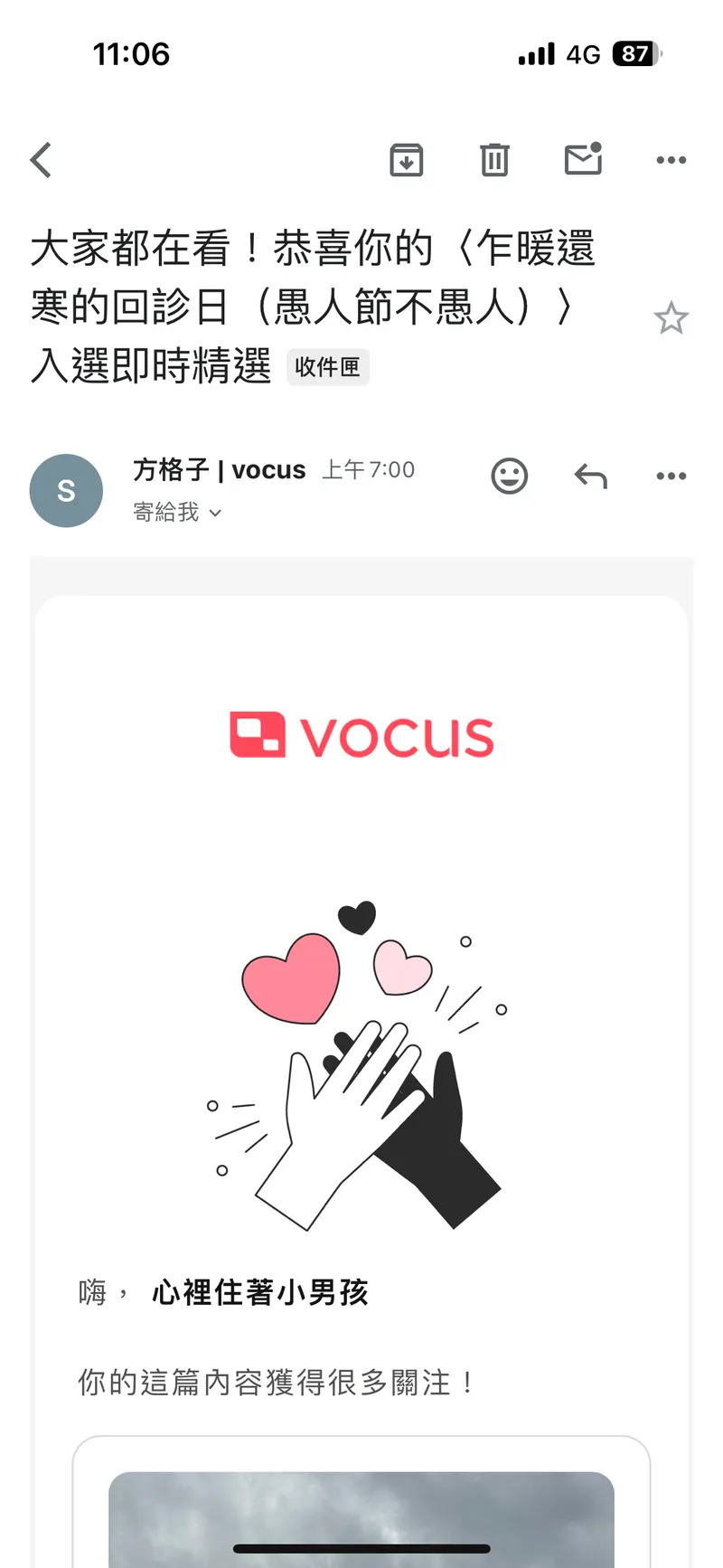Delete this email
This screenshot has width=723, height=1568.
click(x=494, y=160)
